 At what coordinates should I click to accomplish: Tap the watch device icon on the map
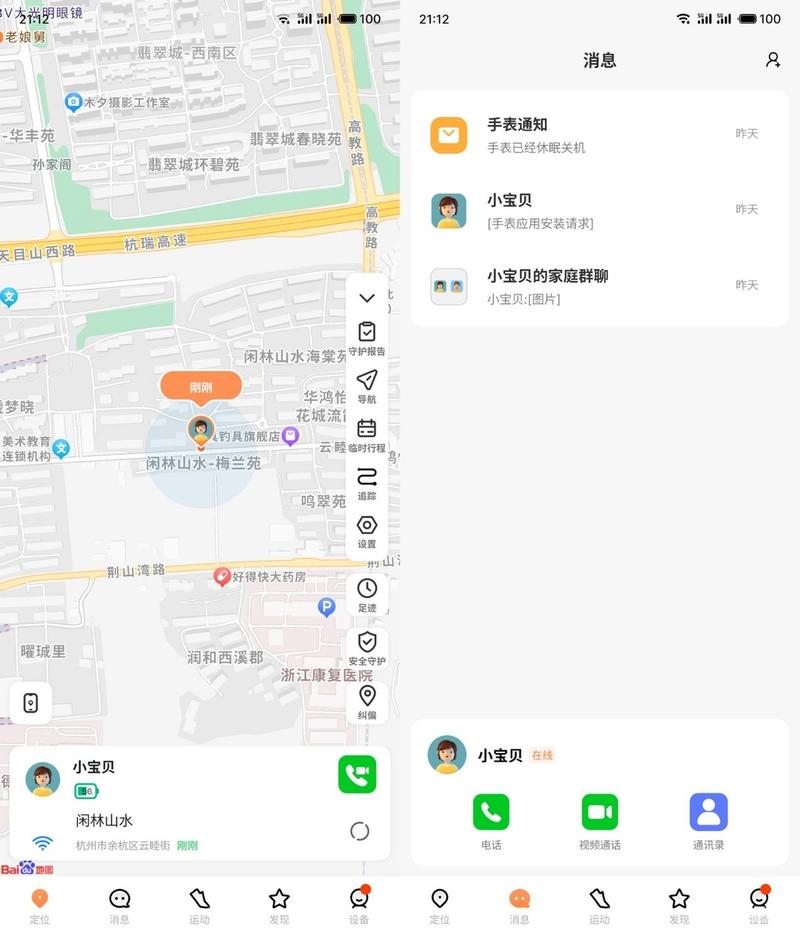pos(31,703)
